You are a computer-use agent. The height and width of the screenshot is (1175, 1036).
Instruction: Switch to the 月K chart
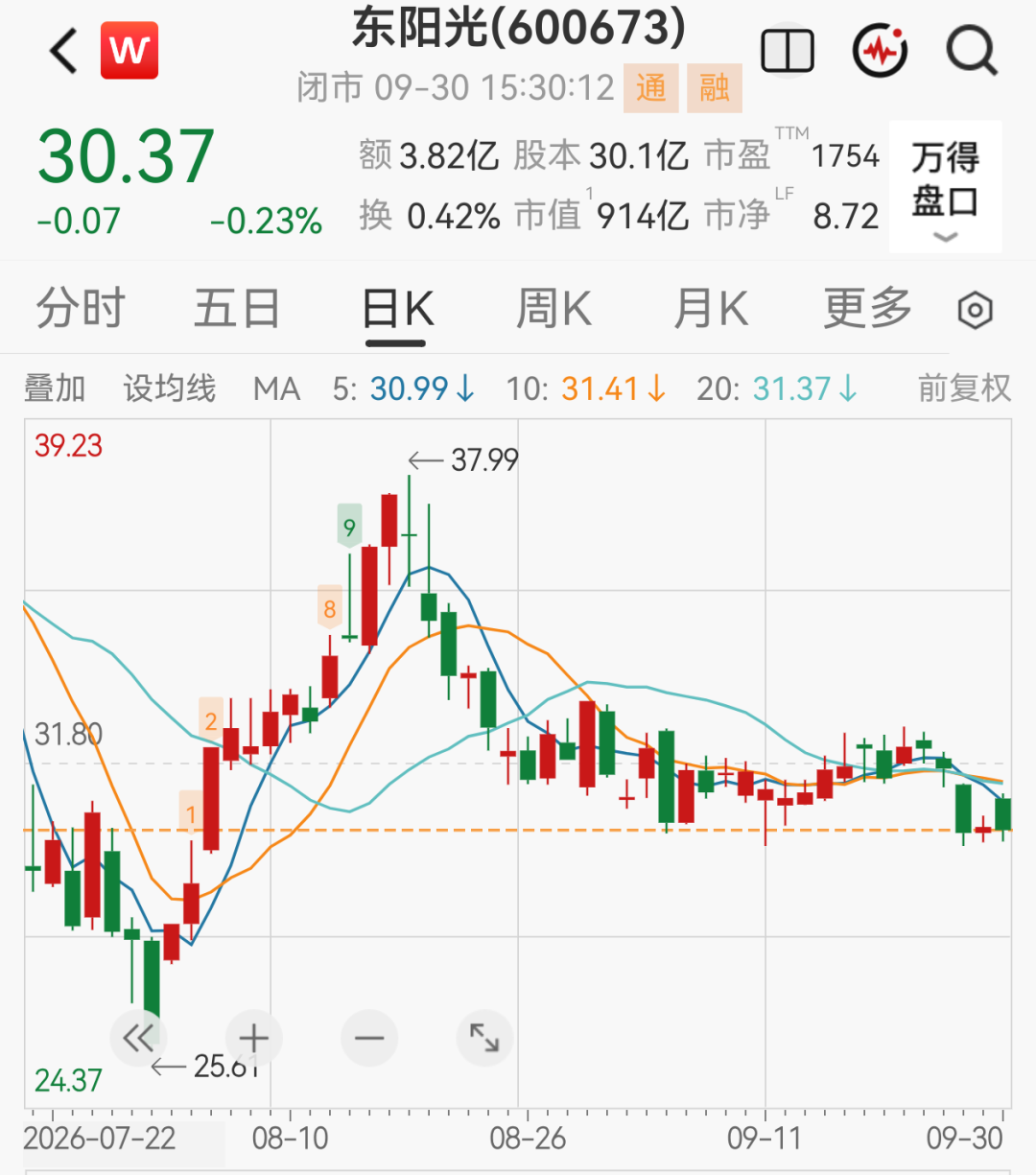click(711, 309)
